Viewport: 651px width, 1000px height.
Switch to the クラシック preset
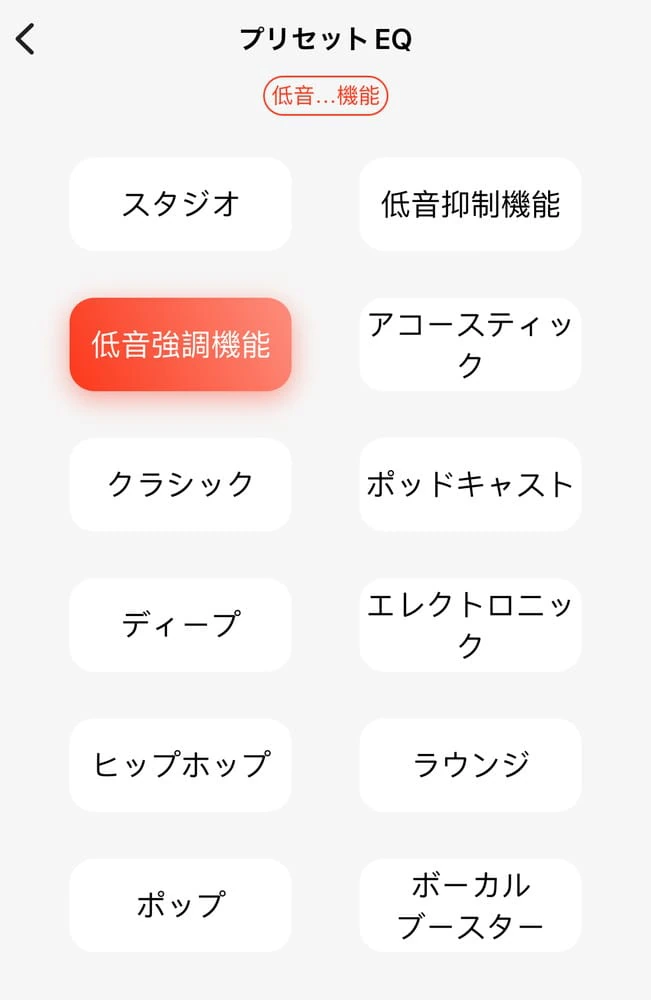tap(180, 484)
